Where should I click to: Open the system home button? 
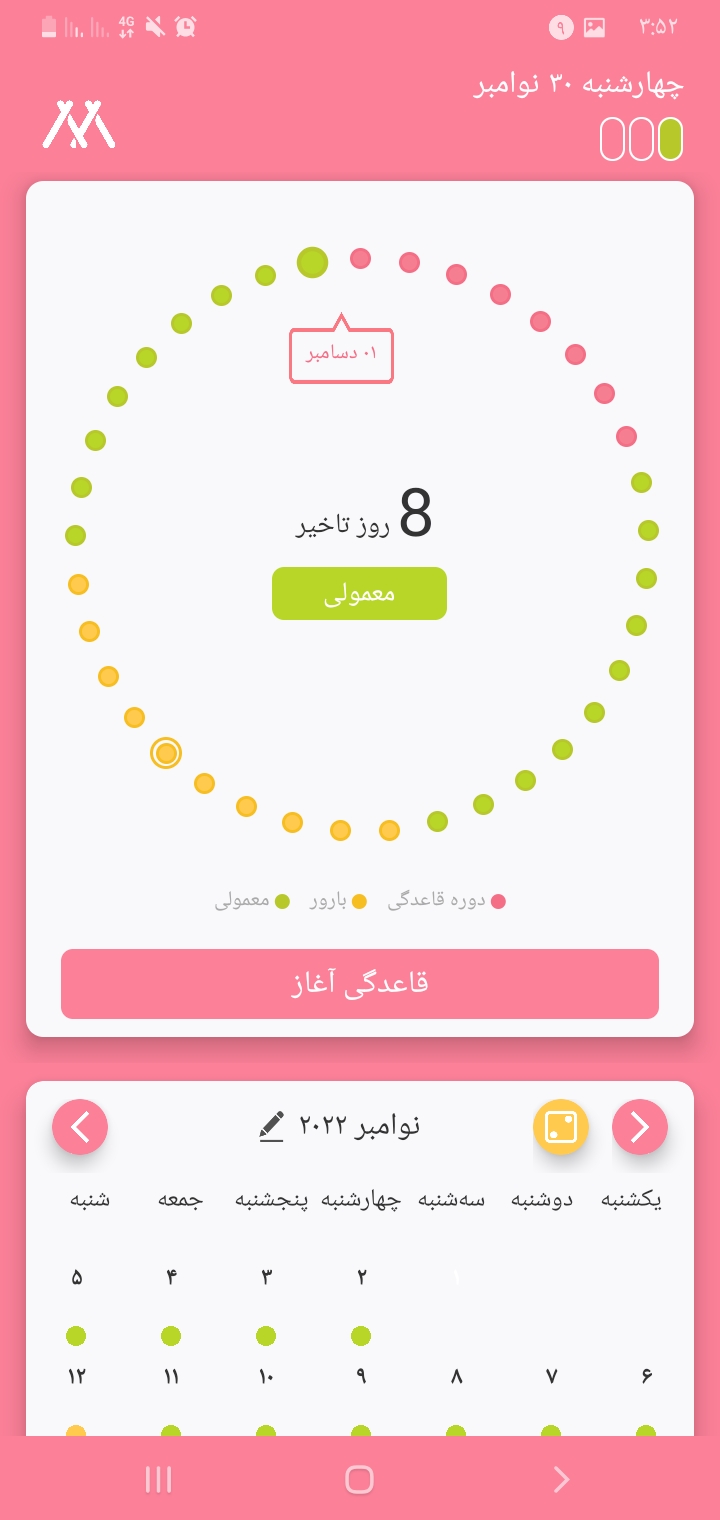[359, 1480]
